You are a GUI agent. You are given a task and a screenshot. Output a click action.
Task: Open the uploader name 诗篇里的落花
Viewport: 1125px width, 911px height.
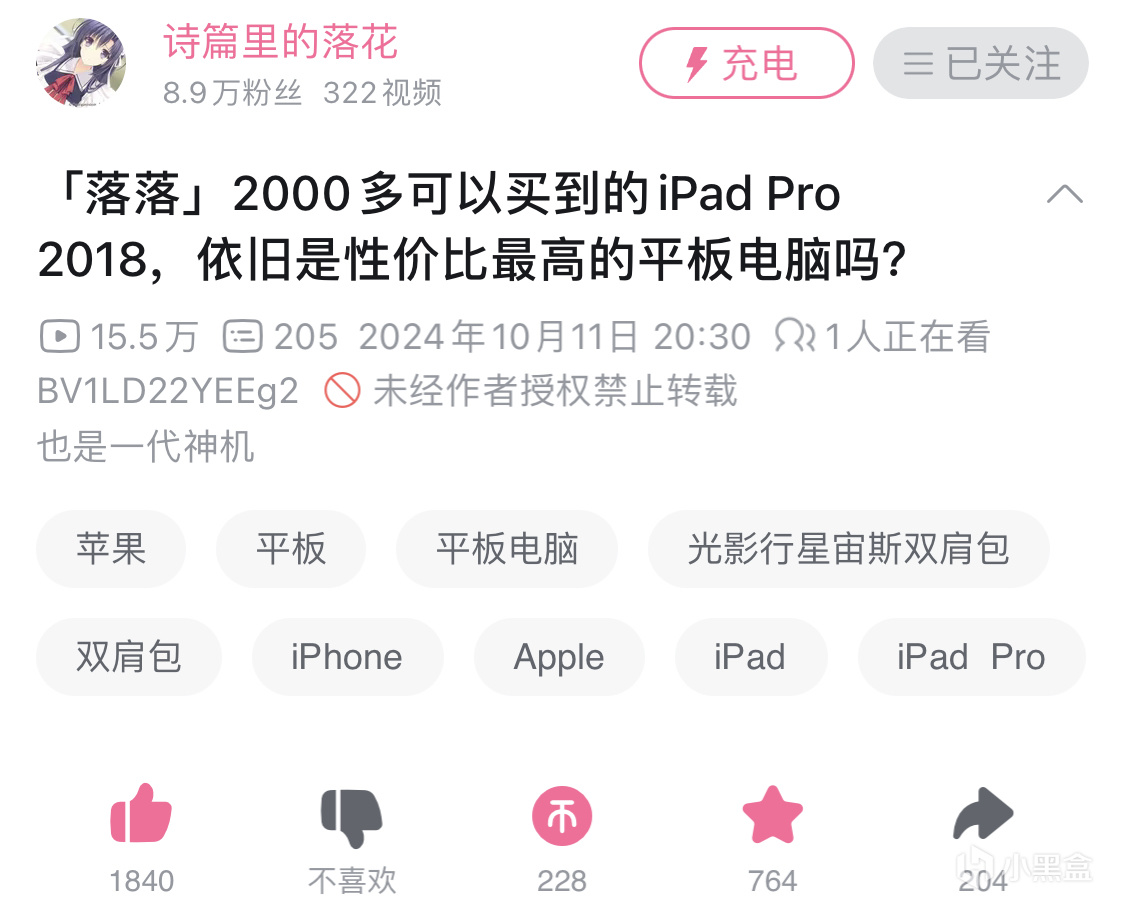[281, 41]
